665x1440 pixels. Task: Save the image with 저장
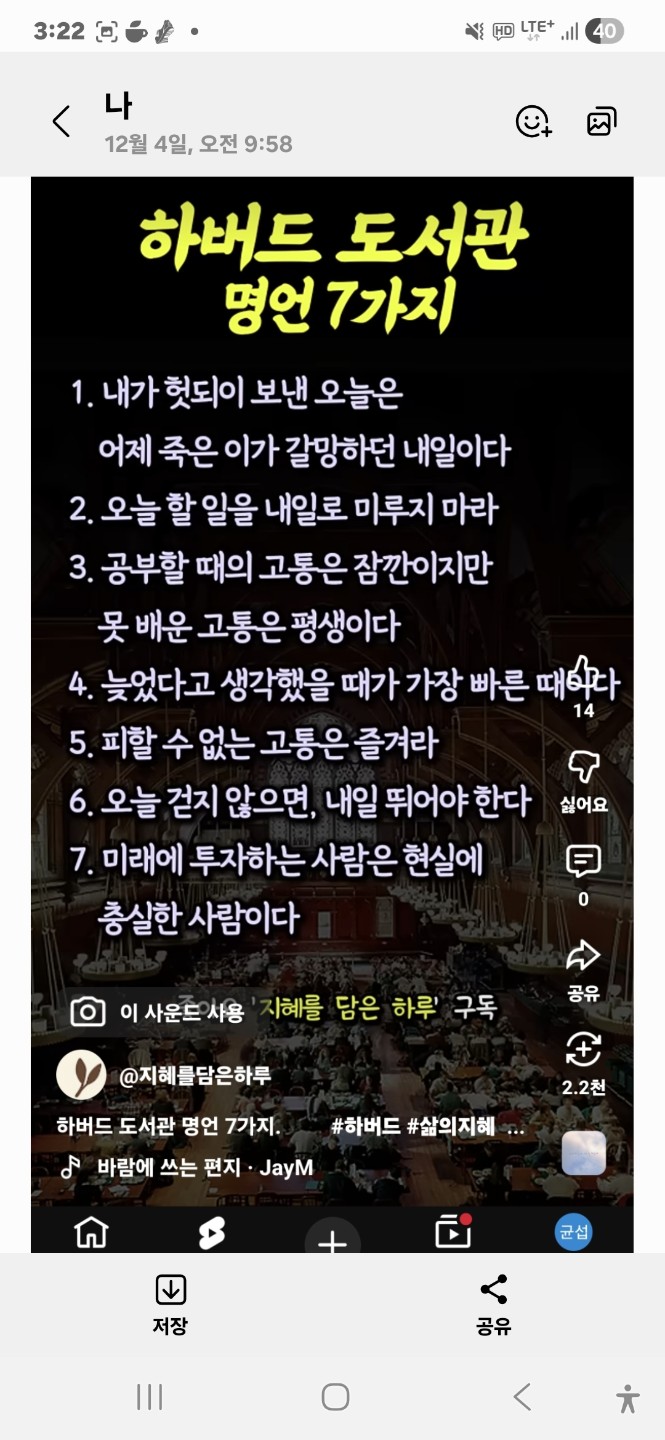point(170,1303)
